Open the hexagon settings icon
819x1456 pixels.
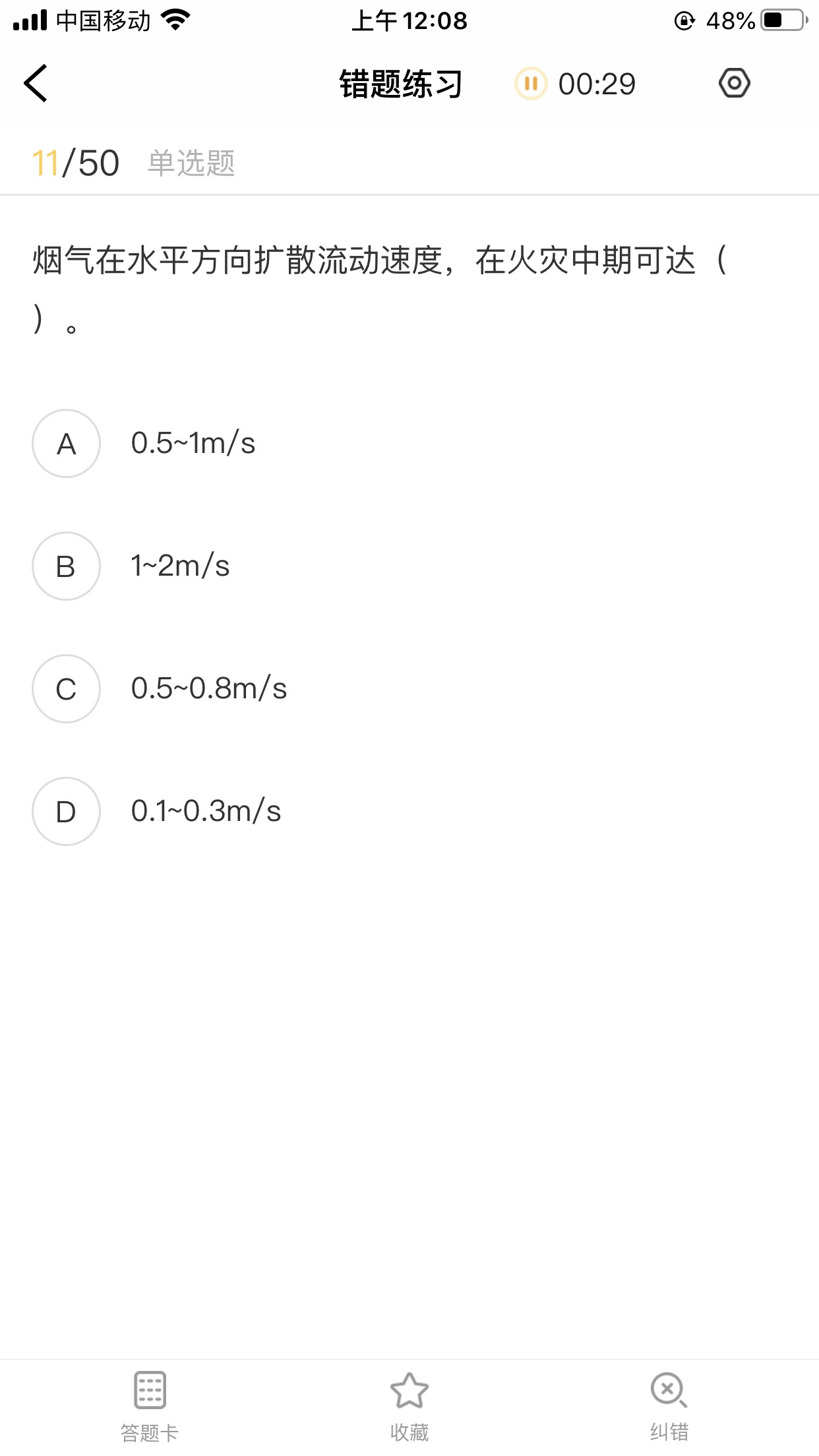(x=734, y=83)
